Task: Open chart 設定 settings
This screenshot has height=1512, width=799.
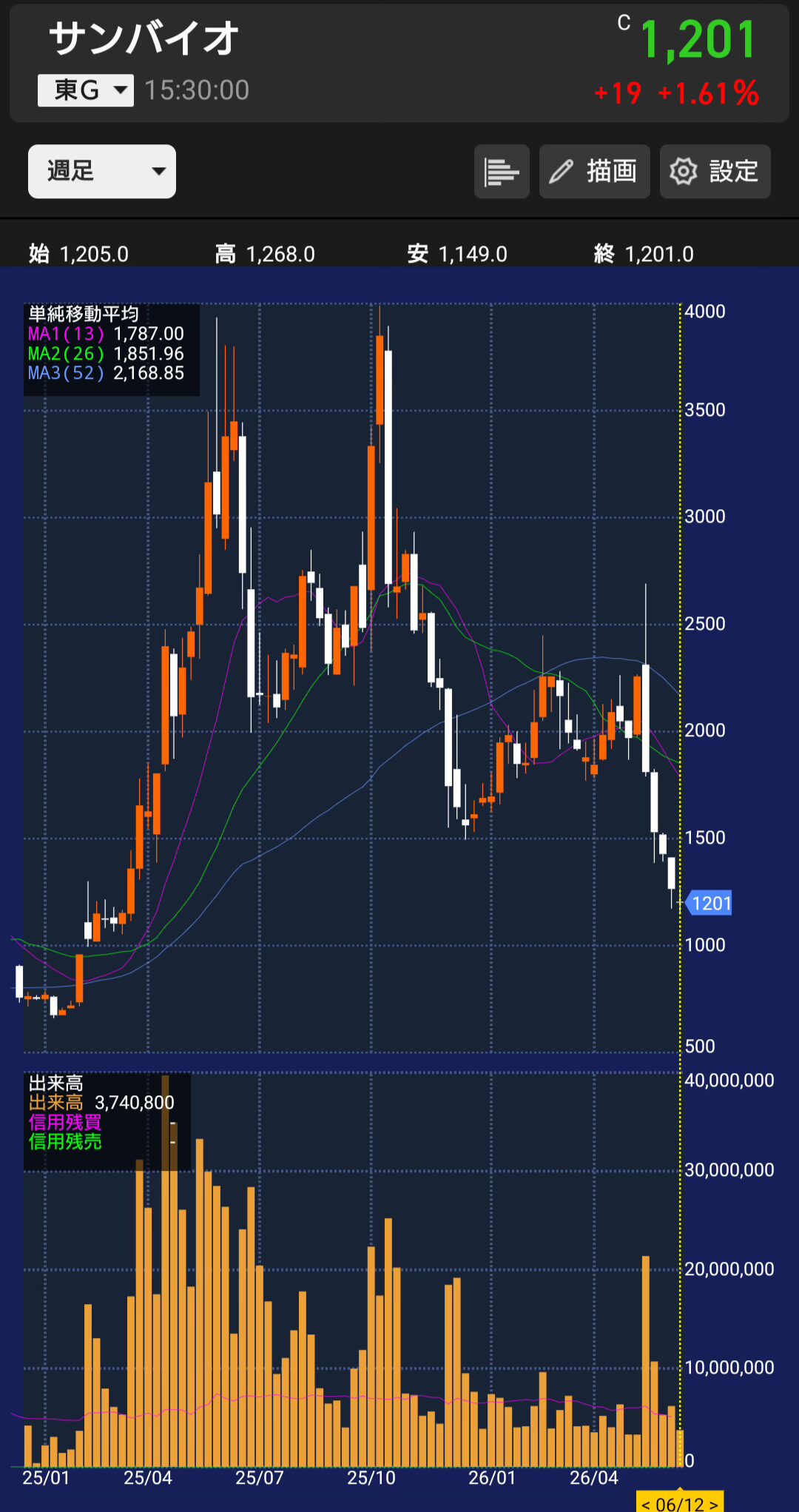Action: coord(715,171)
